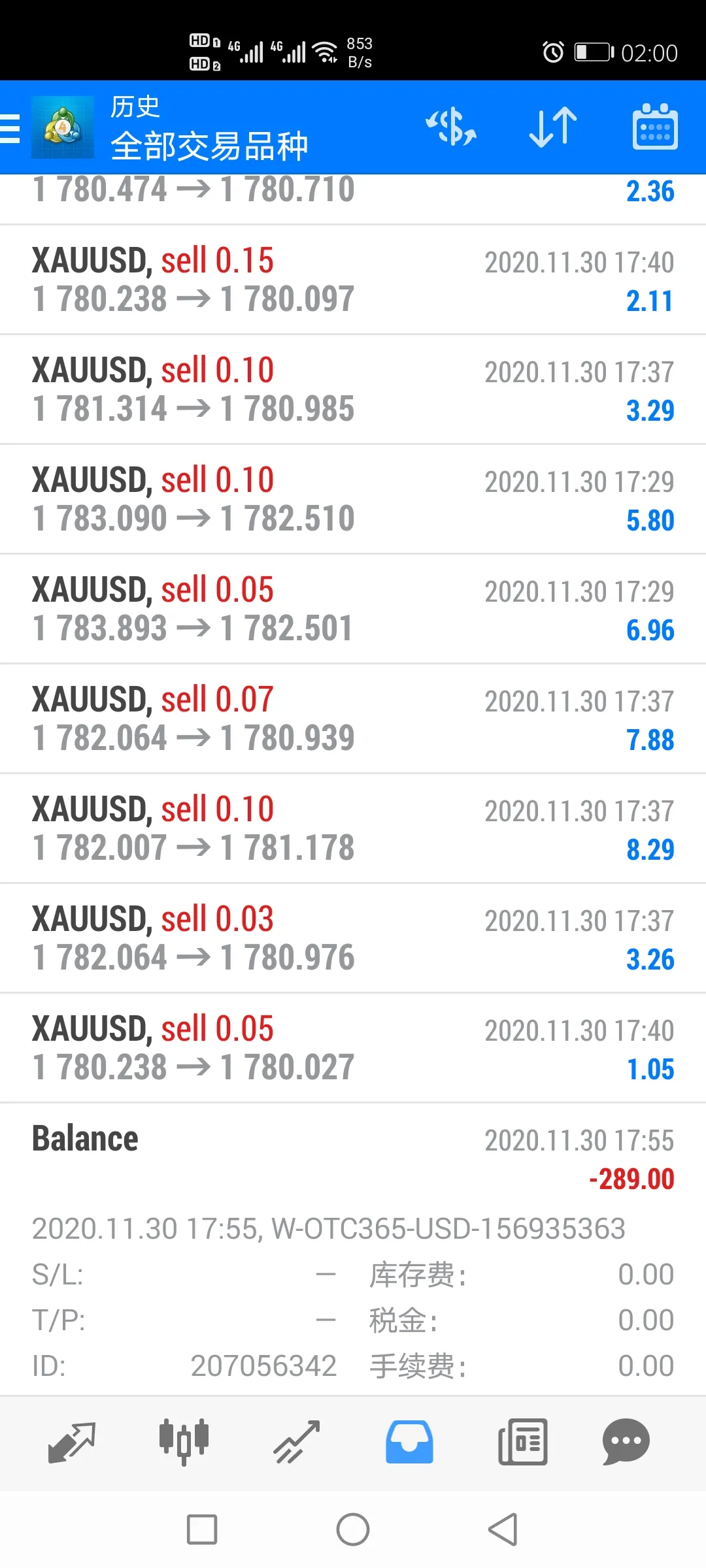Screen dimensions: 706x1568
Task: Switch to the Chart candlestick tab
Action: [184, 1443]
